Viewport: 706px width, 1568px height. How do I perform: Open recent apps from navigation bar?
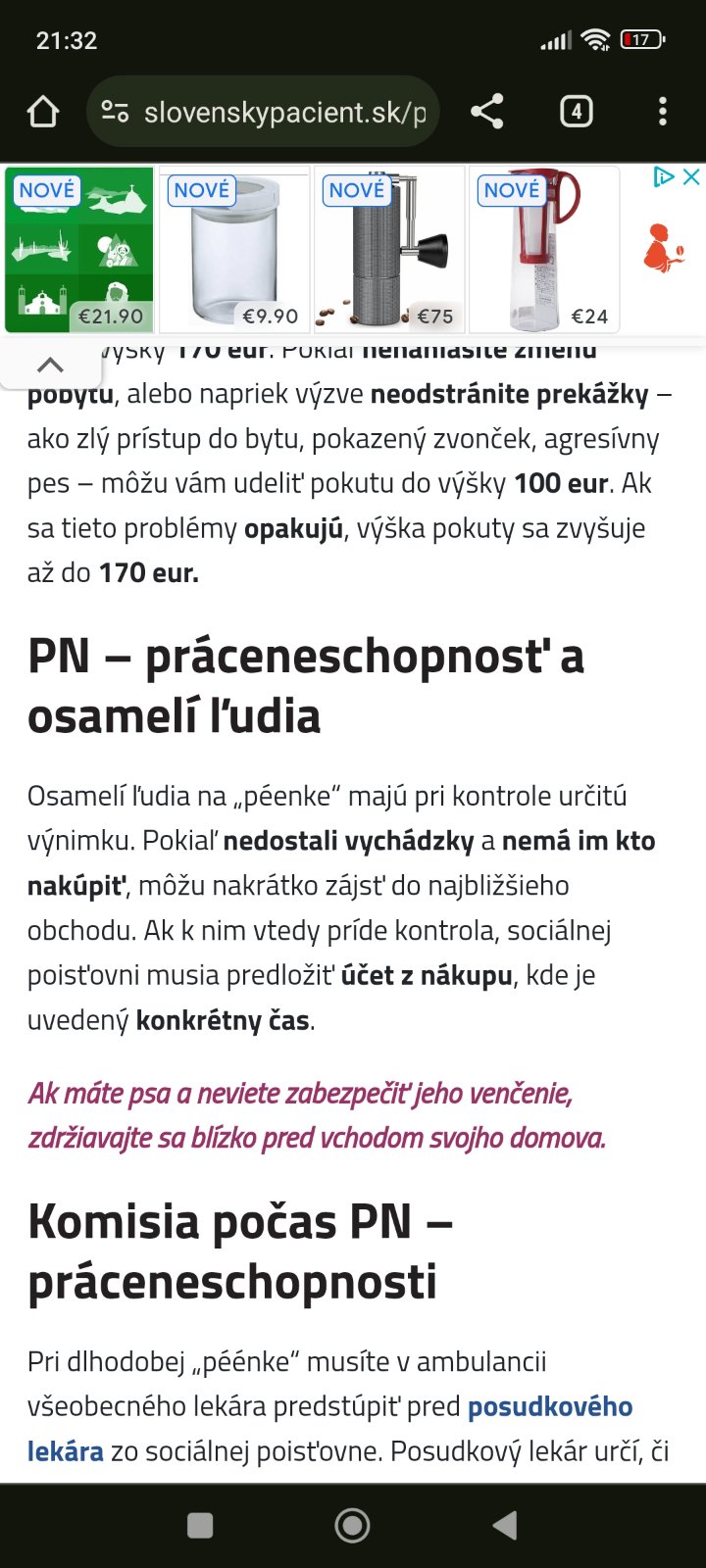point(200,1525)
